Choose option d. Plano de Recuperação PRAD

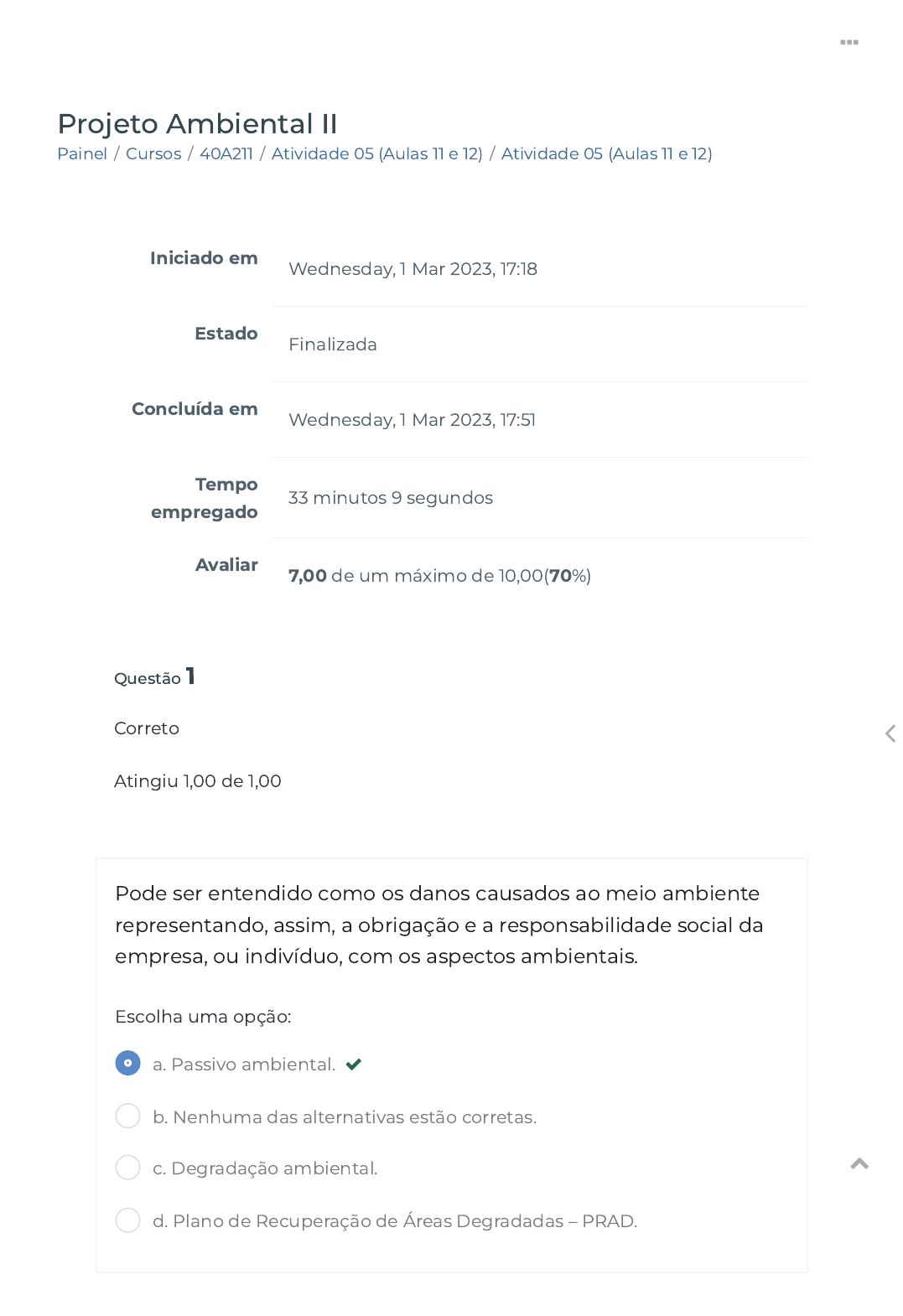pos(127,1220)
